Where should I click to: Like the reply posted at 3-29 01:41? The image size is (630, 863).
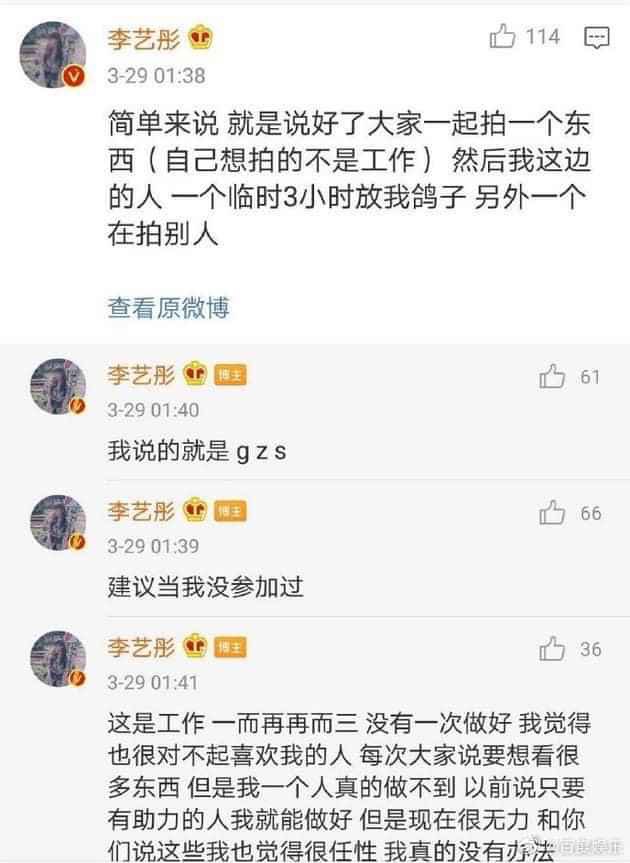[552, 649]
